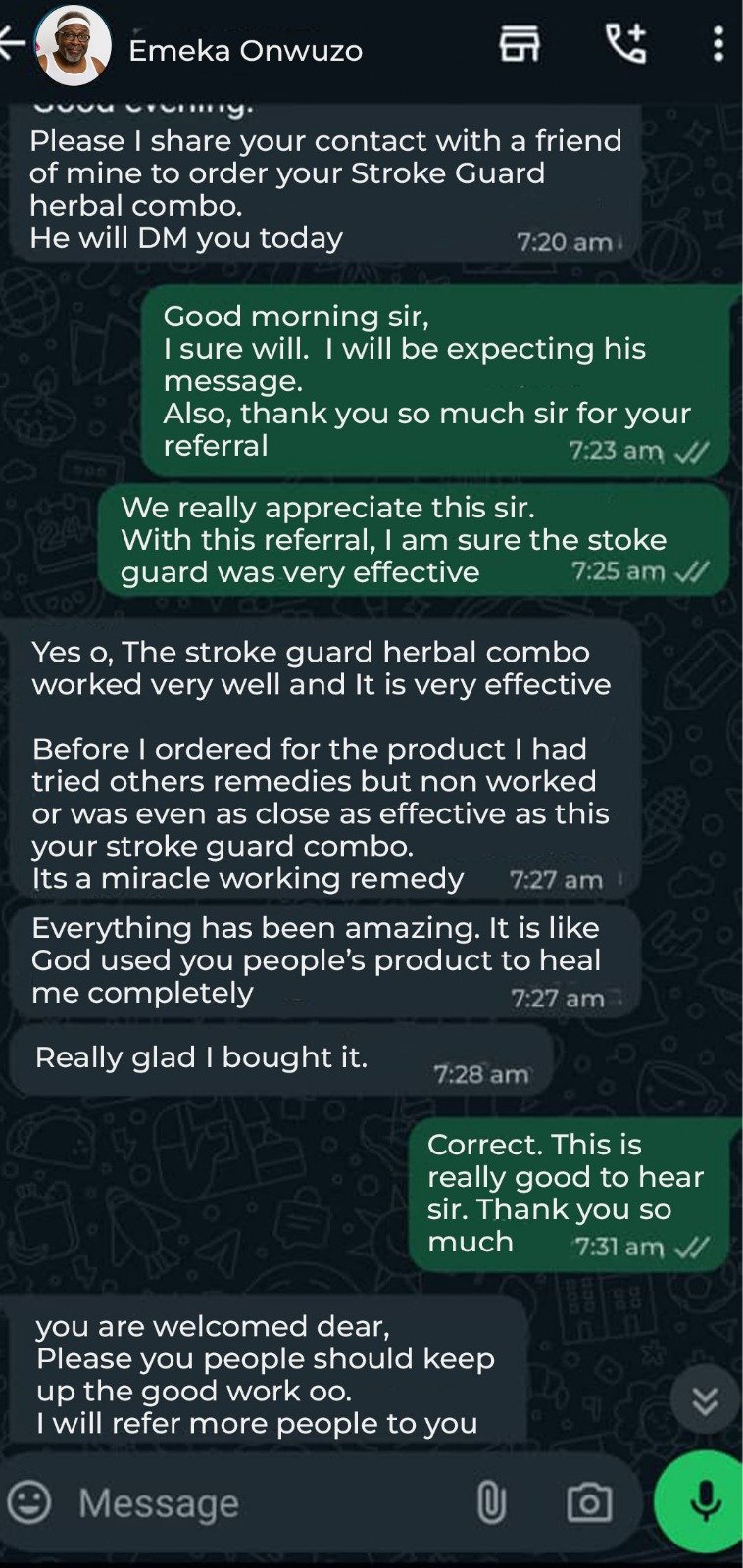Open the emoji picker

(x=29, y=1501)
